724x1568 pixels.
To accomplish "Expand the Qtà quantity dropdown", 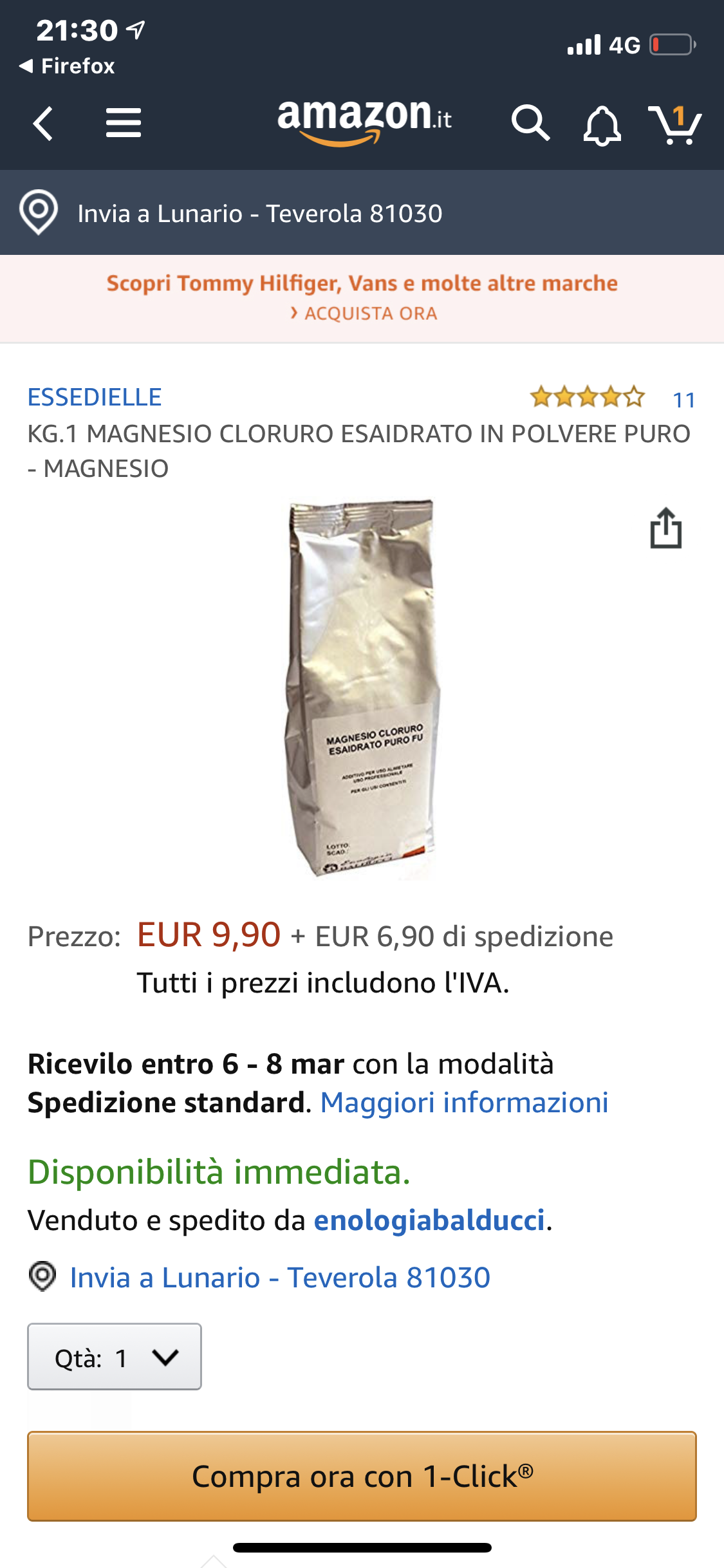I will tap(115, 1357).
